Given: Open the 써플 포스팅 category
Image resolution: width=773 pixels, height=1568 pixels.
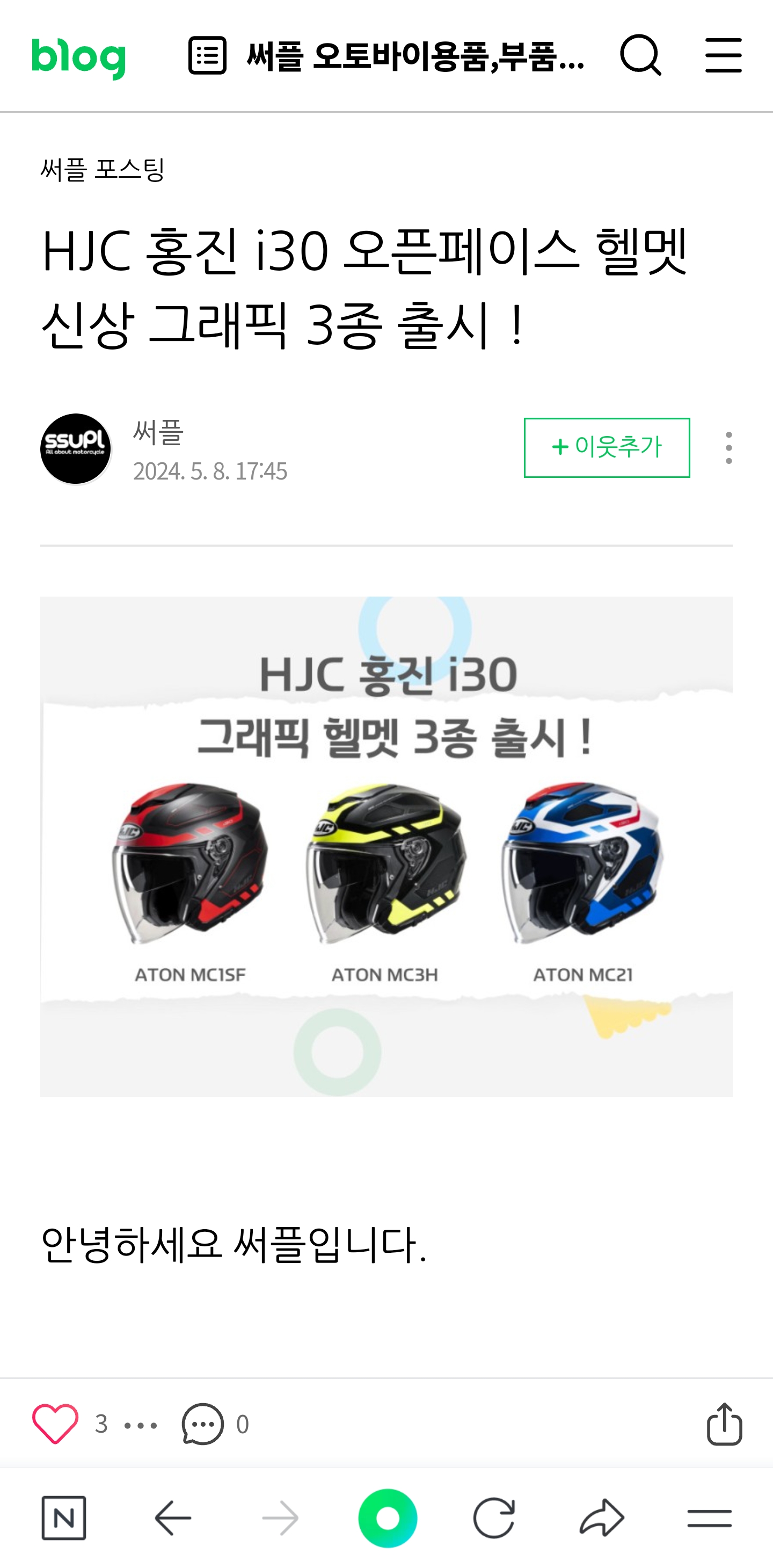Looking at the screenshot, I should click(x=102, y=170).
